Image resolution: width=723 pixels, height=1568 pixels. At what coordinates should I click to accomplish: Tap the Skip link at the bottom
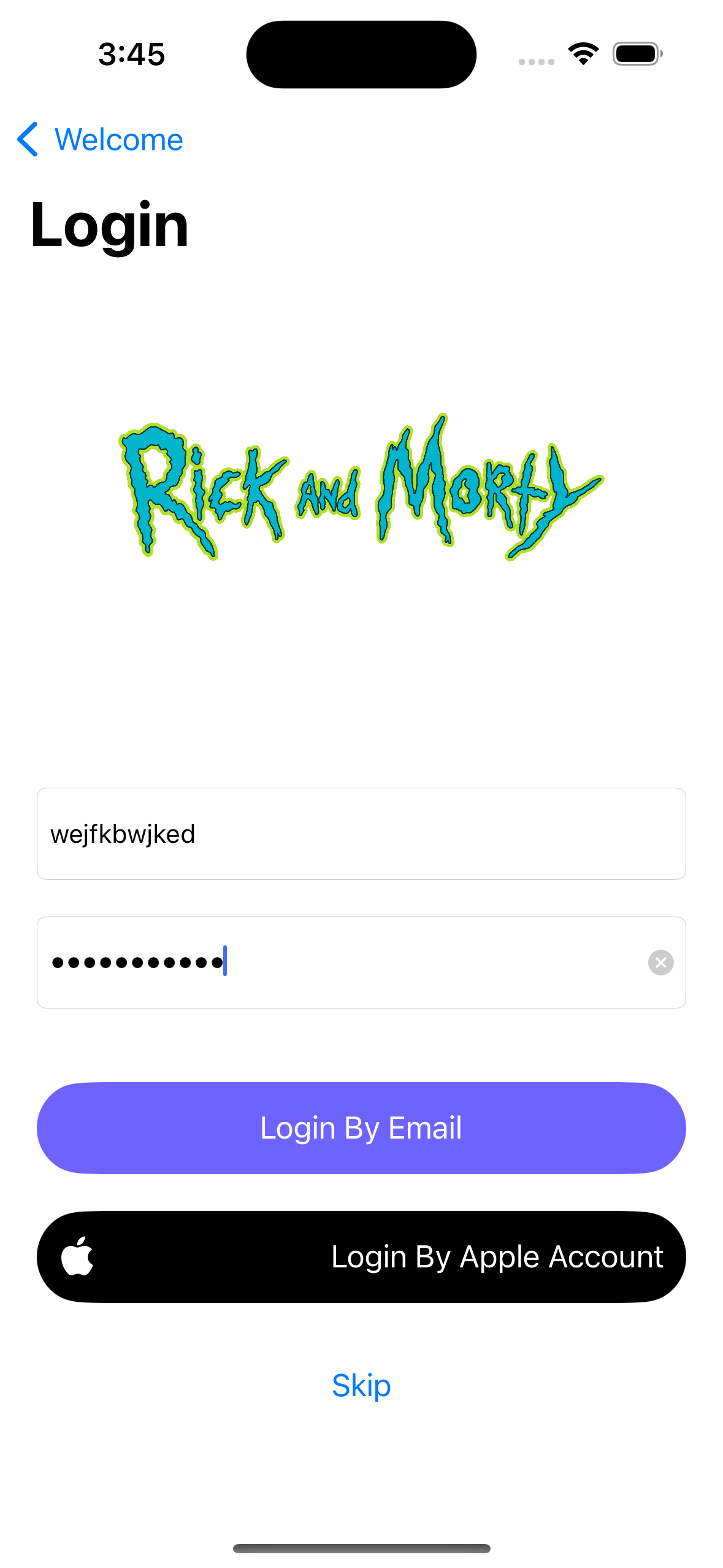point(361,1385)
